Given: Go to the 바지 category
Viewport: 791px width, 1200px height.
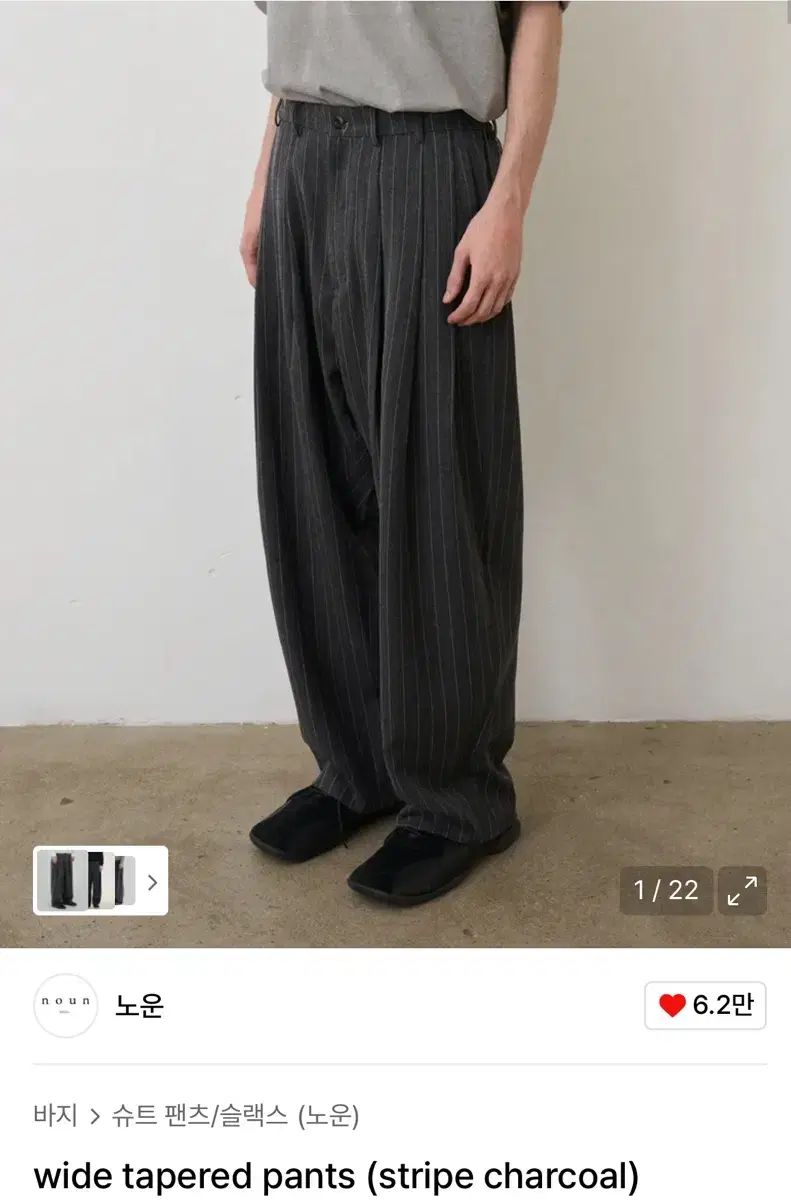Looking at the screenshot, I should click(55, 1115).
